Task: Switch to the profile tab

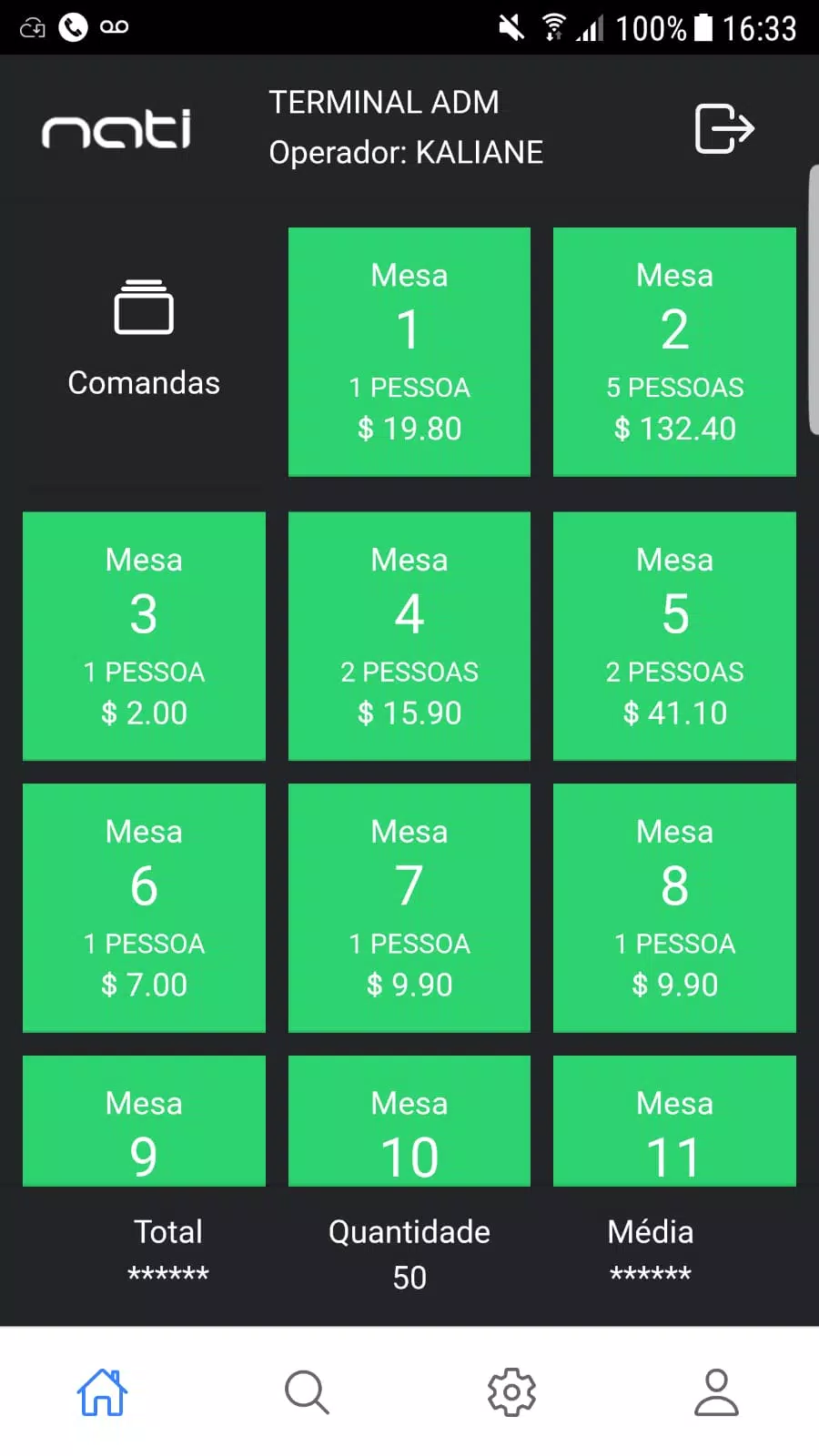Action: [716, 1392]
